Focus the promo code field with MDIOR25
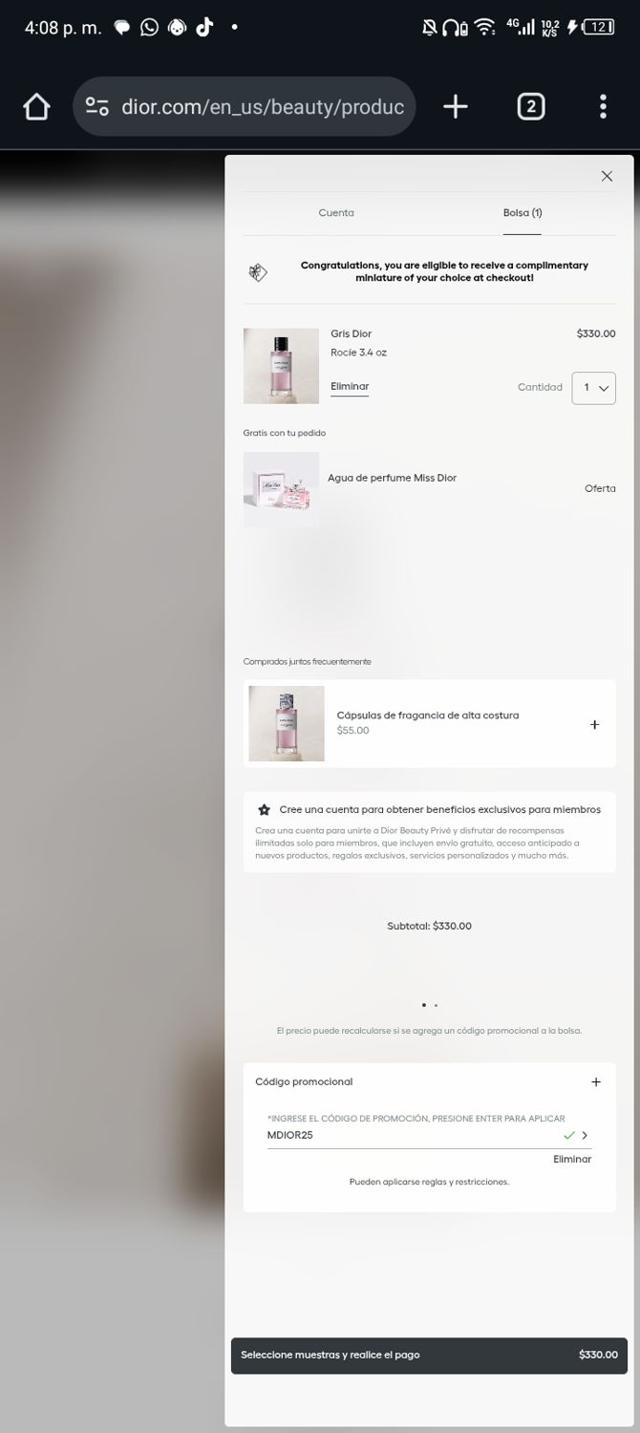Screen dimensions: 640x1433 click(410, 1135)
